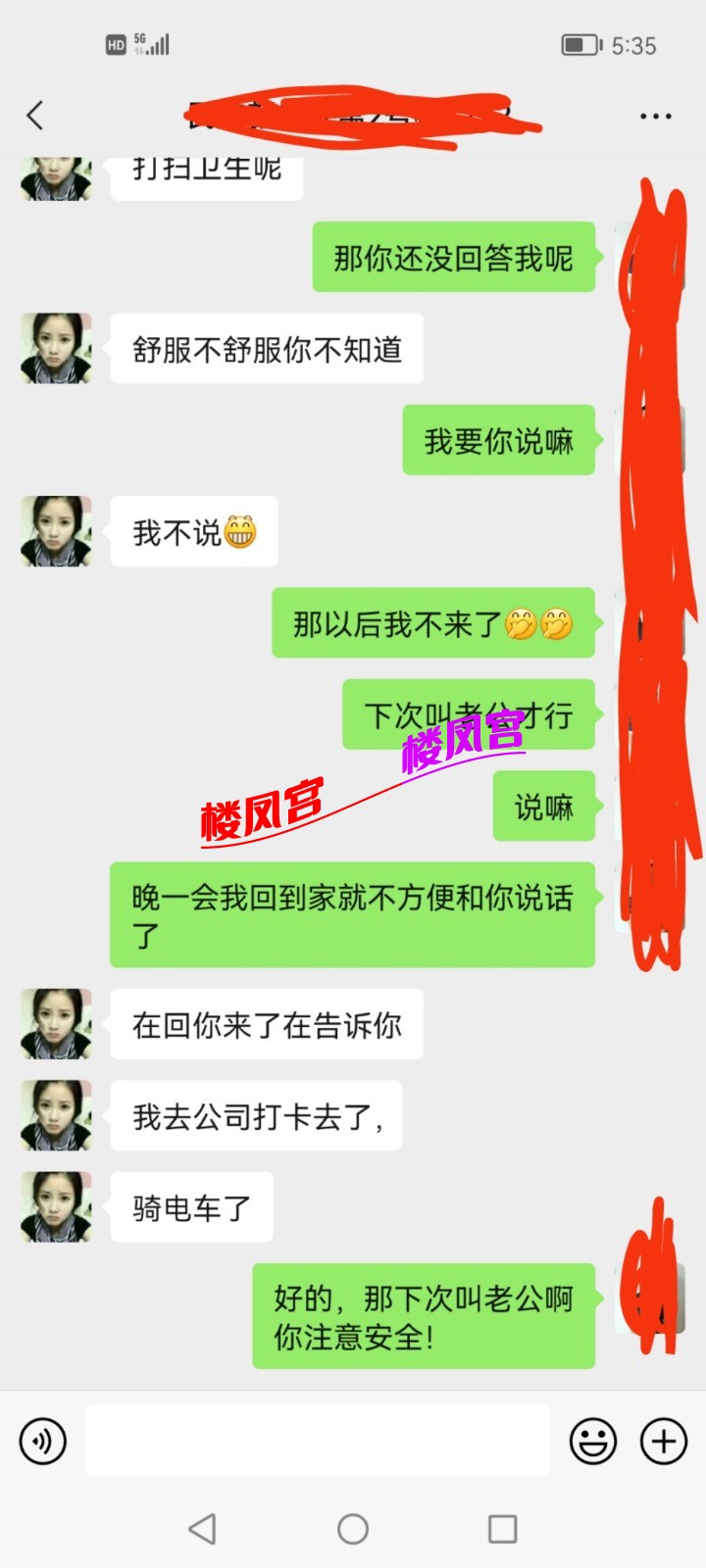Open contact avatar beside 骑电车了
Viewport: 706px width, 1568px height.
[56, 1207]
